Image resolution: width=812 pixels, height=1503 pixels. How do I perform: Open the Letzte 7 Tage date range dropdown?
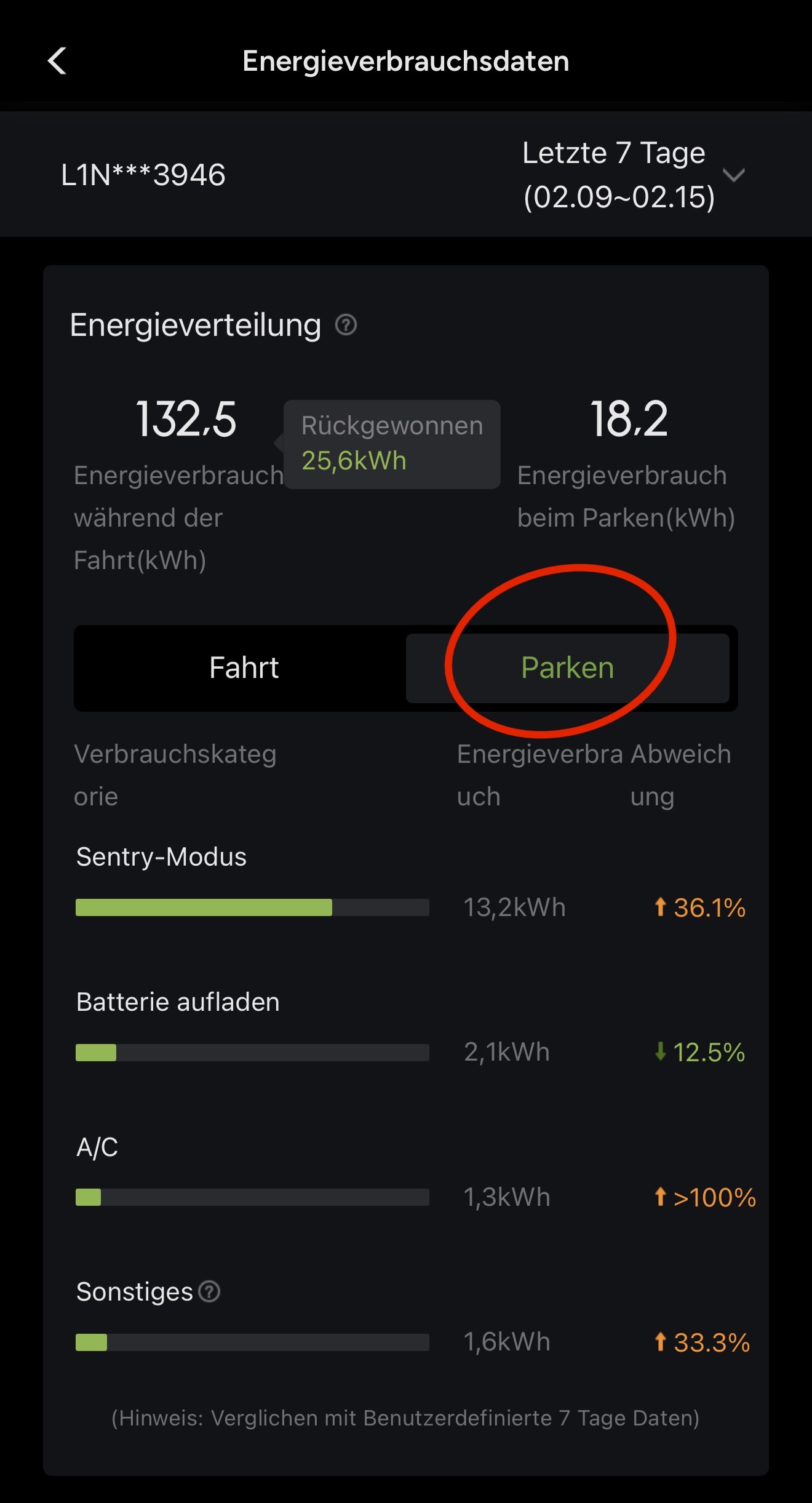pos(634,175)
